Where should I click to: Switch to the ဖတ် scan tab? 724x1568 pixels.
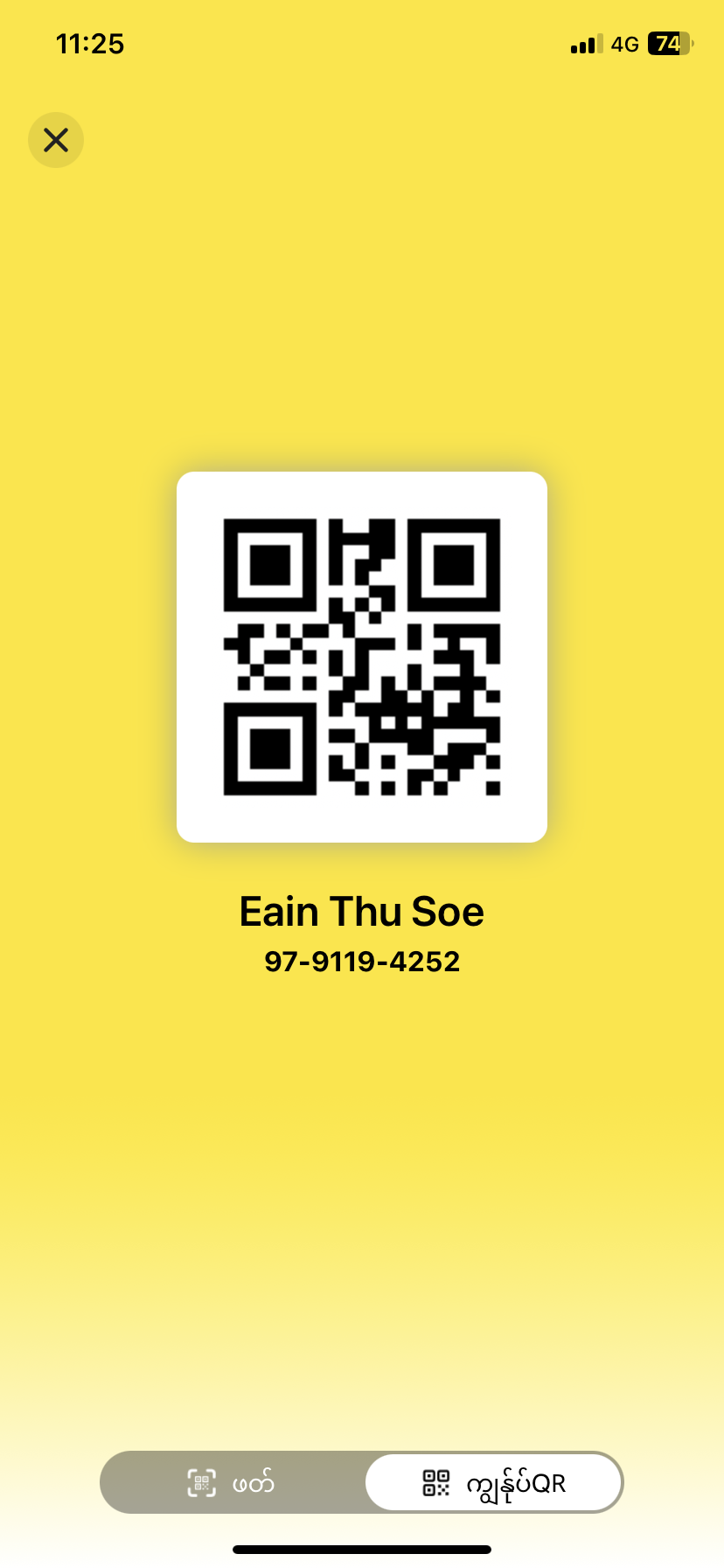click(x=232, y=1483)
